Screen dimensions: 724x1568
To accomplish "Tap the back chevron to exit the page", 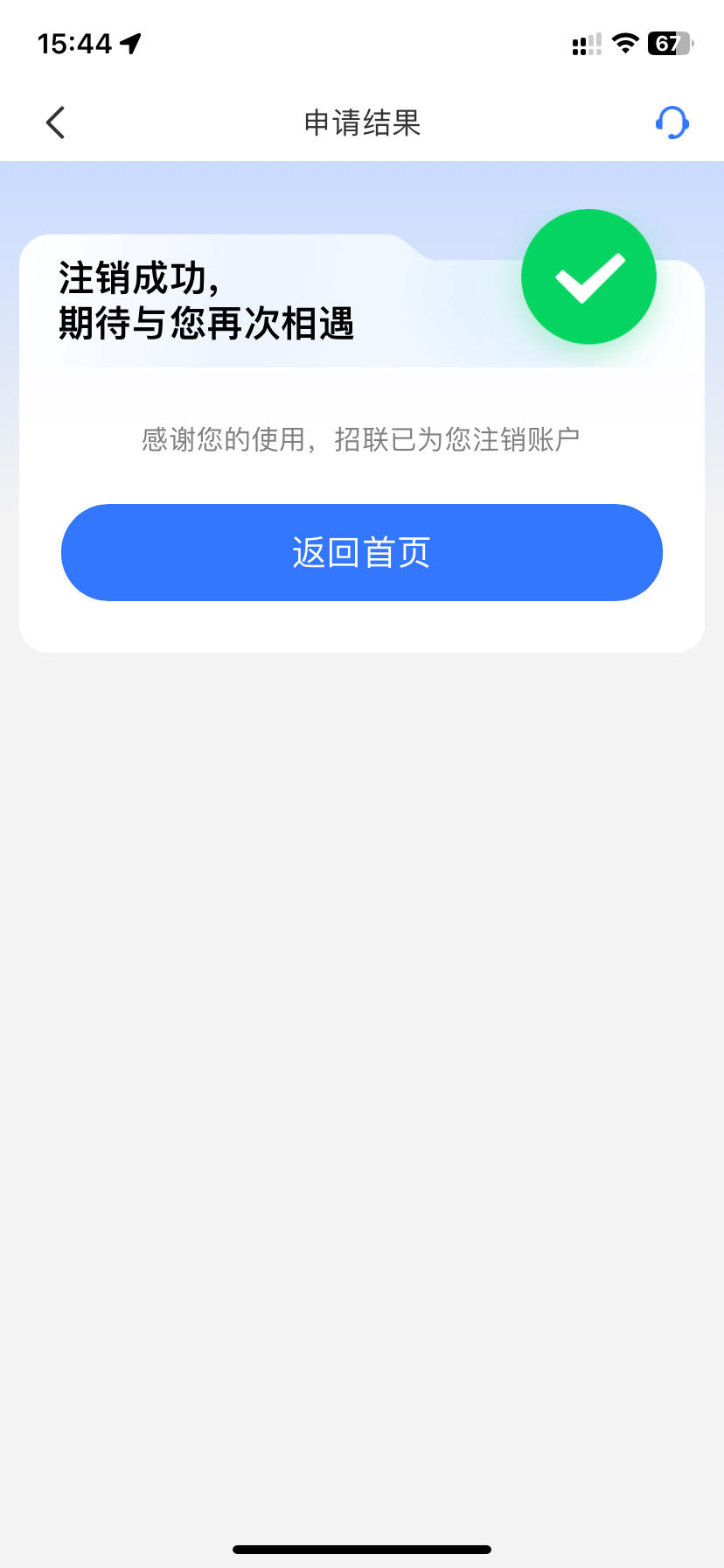I will pos(55,122).
